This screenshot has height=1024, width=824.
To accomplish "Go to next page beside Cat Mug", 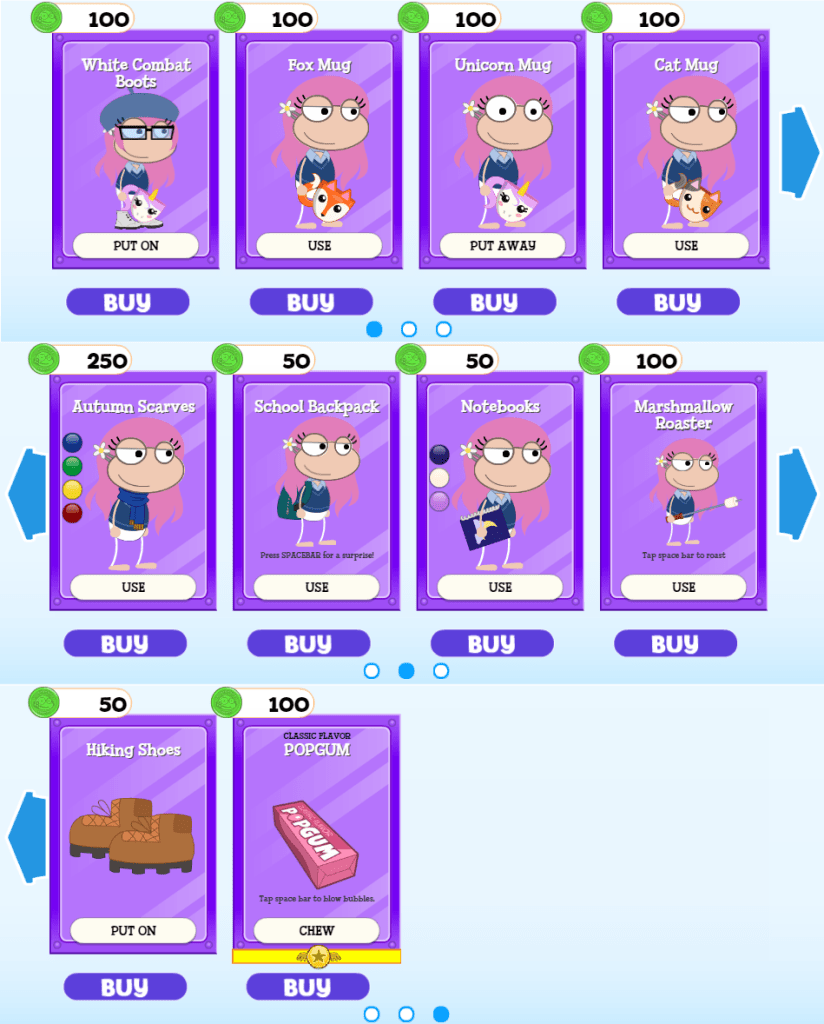I will pos(799,152).
